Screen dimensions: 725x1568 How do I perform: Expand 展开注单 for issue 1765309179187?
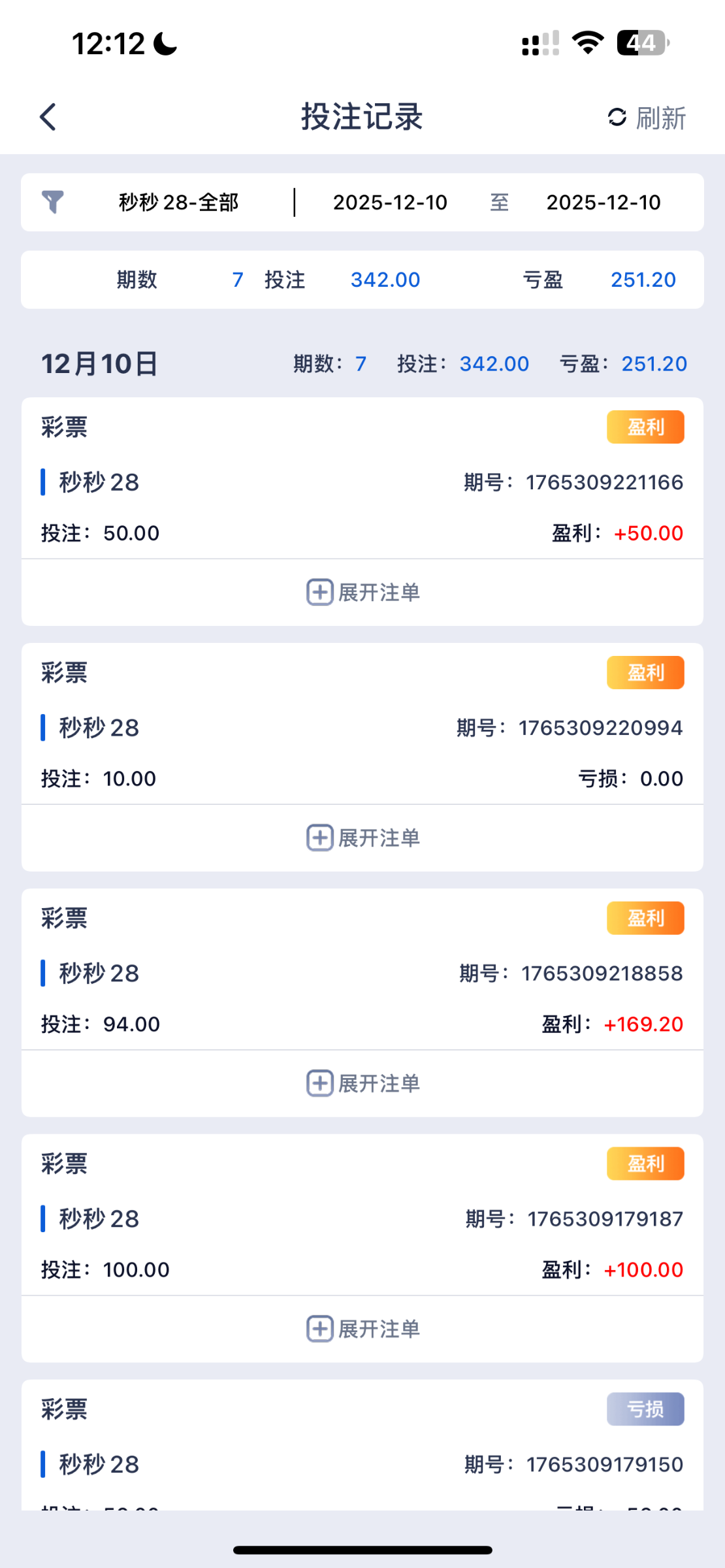pyautogui.click(x=362, y=1330)
